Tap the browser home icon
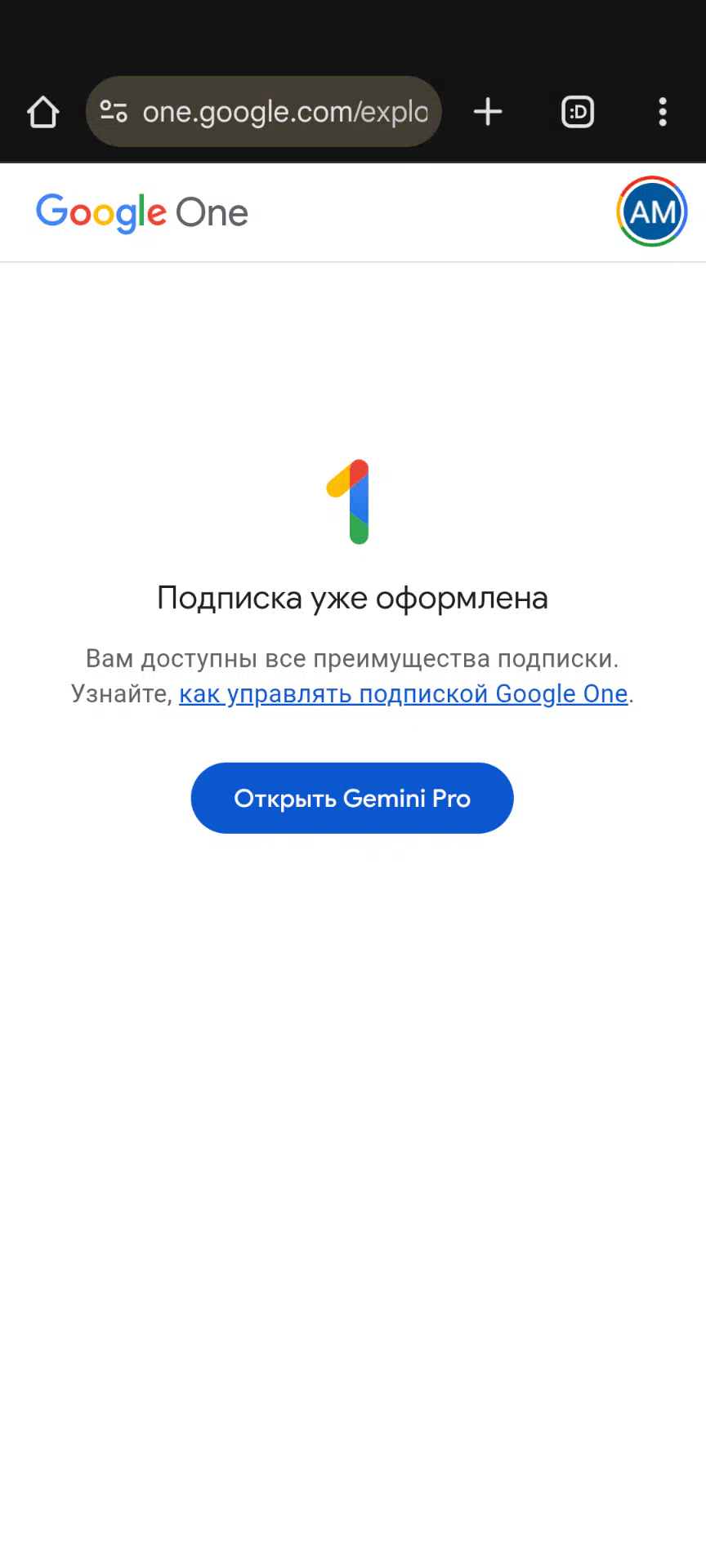The height and width of the screenshot is (1568, 706). point(42,112)
